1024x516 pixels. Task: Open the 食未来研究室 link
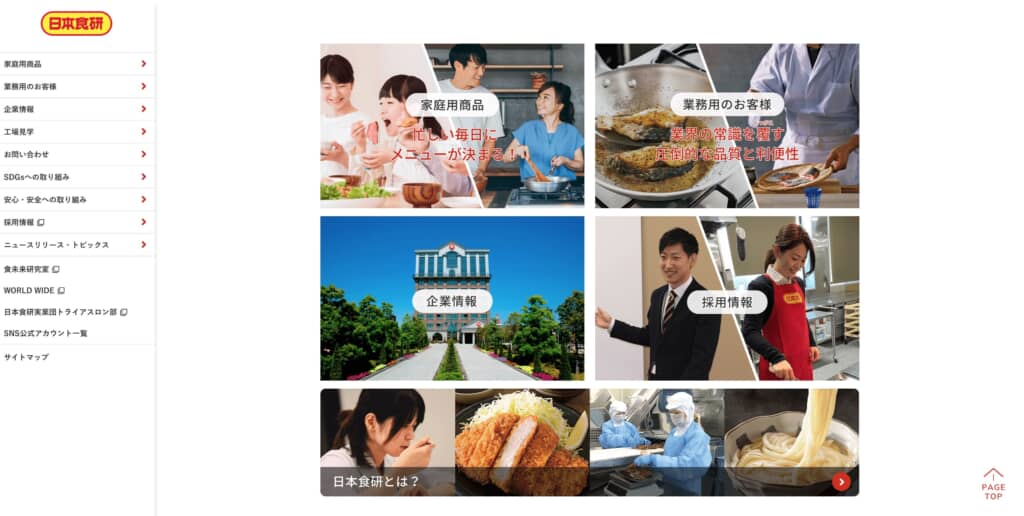(x=31, y=269)
